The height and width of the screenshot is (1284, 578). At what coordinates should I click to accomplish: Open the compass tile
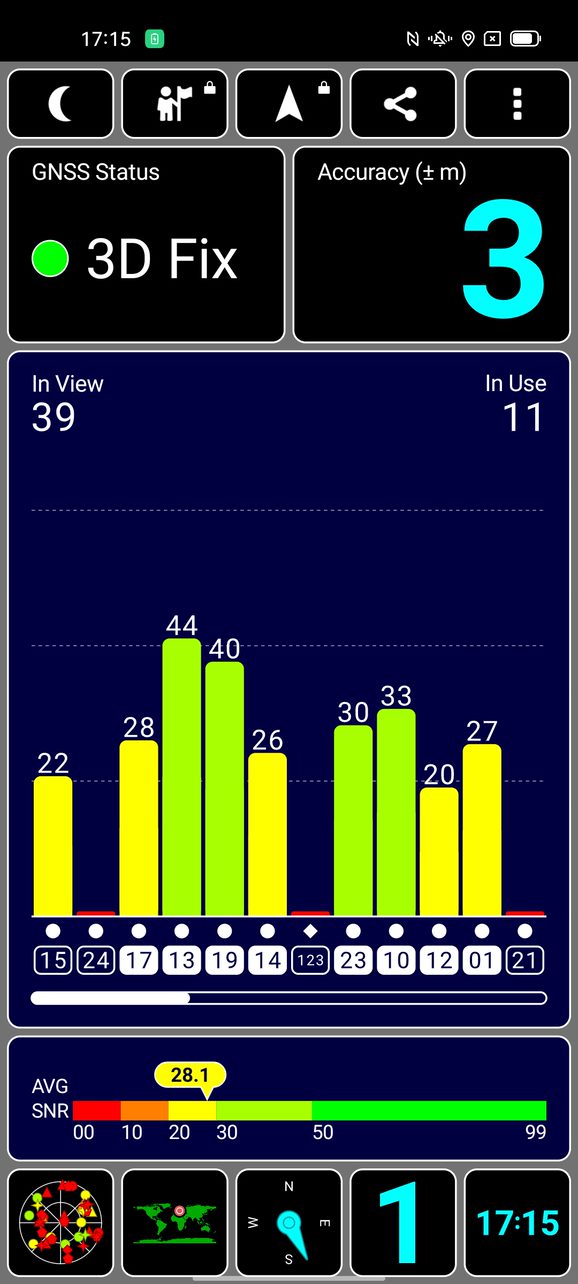(289, 1222)
